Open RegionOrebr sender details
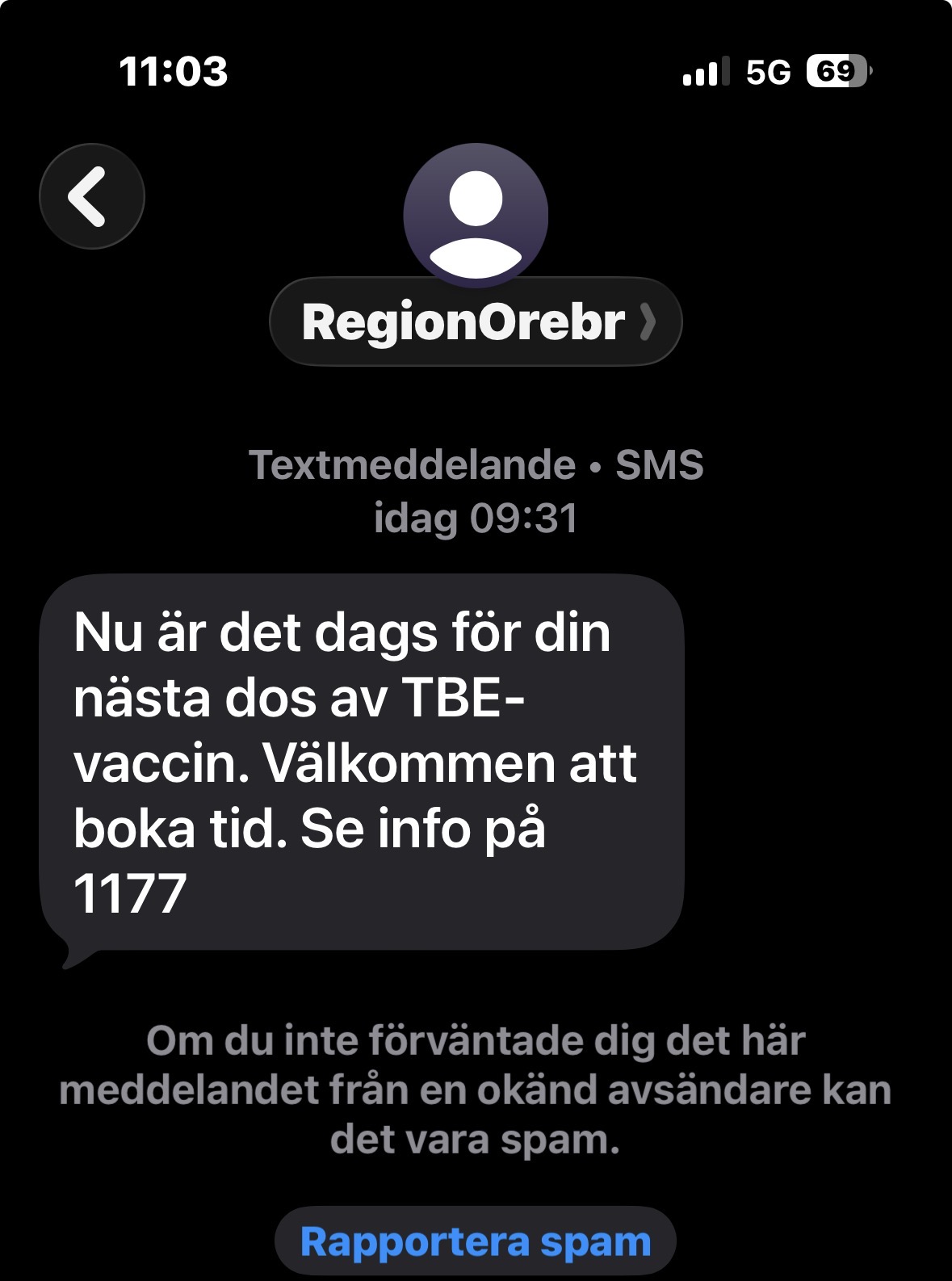This screenshot has width=952, height=1281. click(x=476, y=322)
